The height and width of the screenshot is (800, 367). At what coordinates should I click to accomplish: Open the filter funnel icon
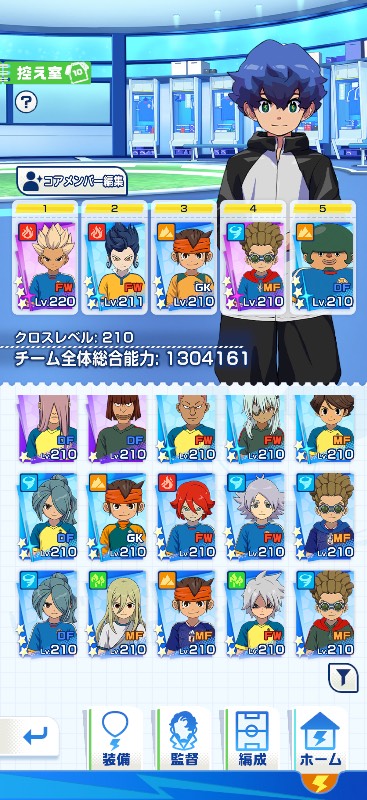342,678
